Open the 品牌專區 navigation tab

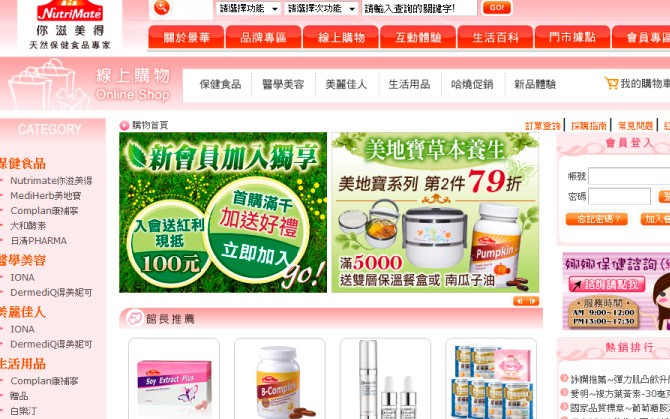[264, 38]
